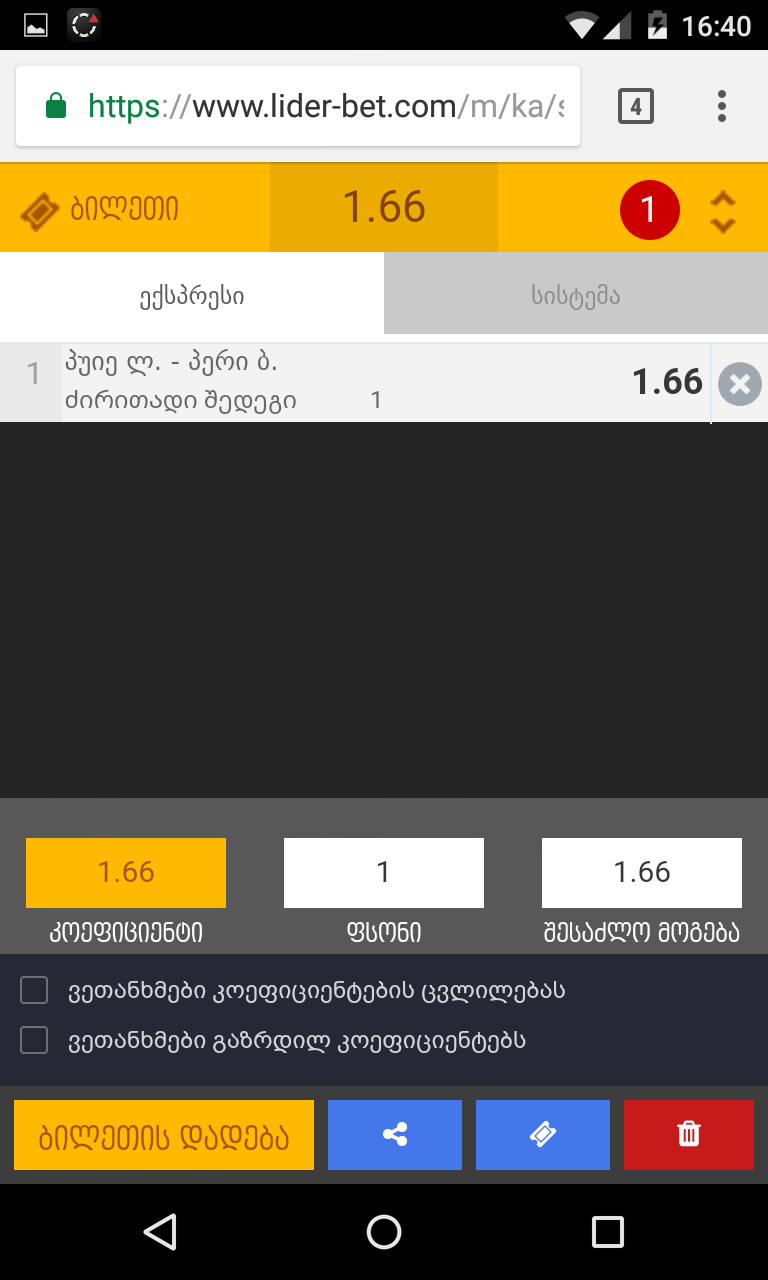
Task: Delete the ticket with the trash button
Action: 688,1135
